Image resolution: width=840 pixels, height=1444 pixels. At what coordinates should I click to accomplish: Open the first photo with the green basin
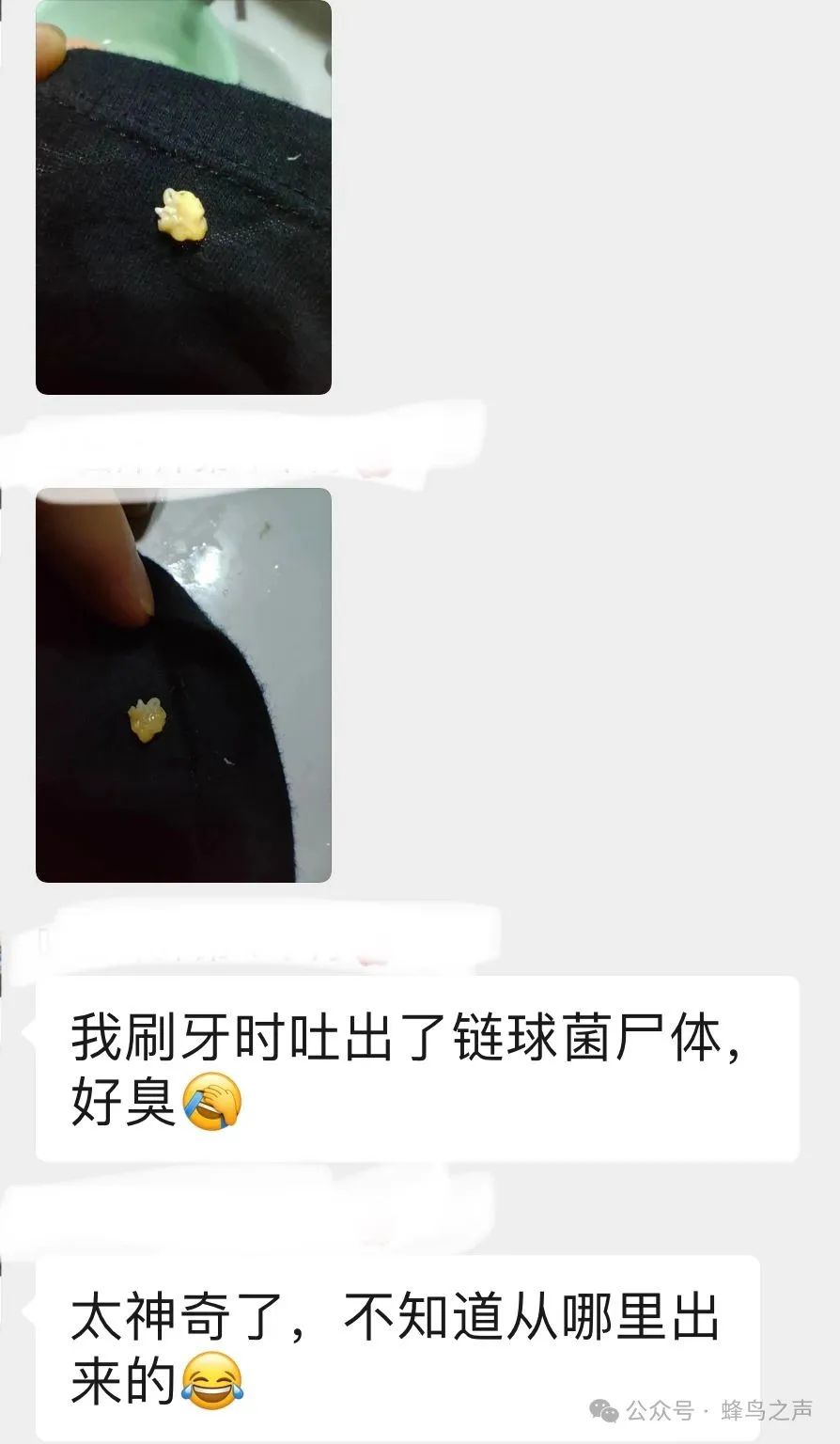[183, 196]
